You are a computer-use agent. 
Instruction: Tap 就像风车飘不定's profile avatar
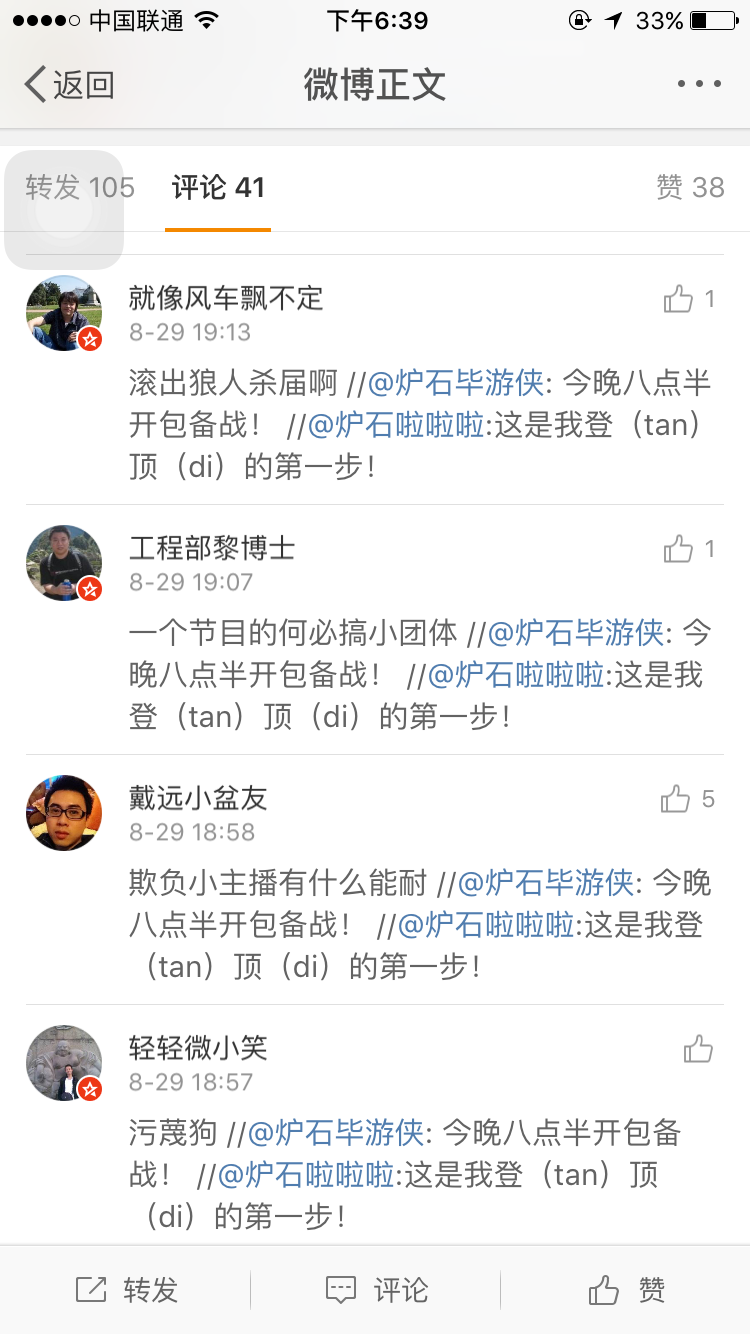63,313
